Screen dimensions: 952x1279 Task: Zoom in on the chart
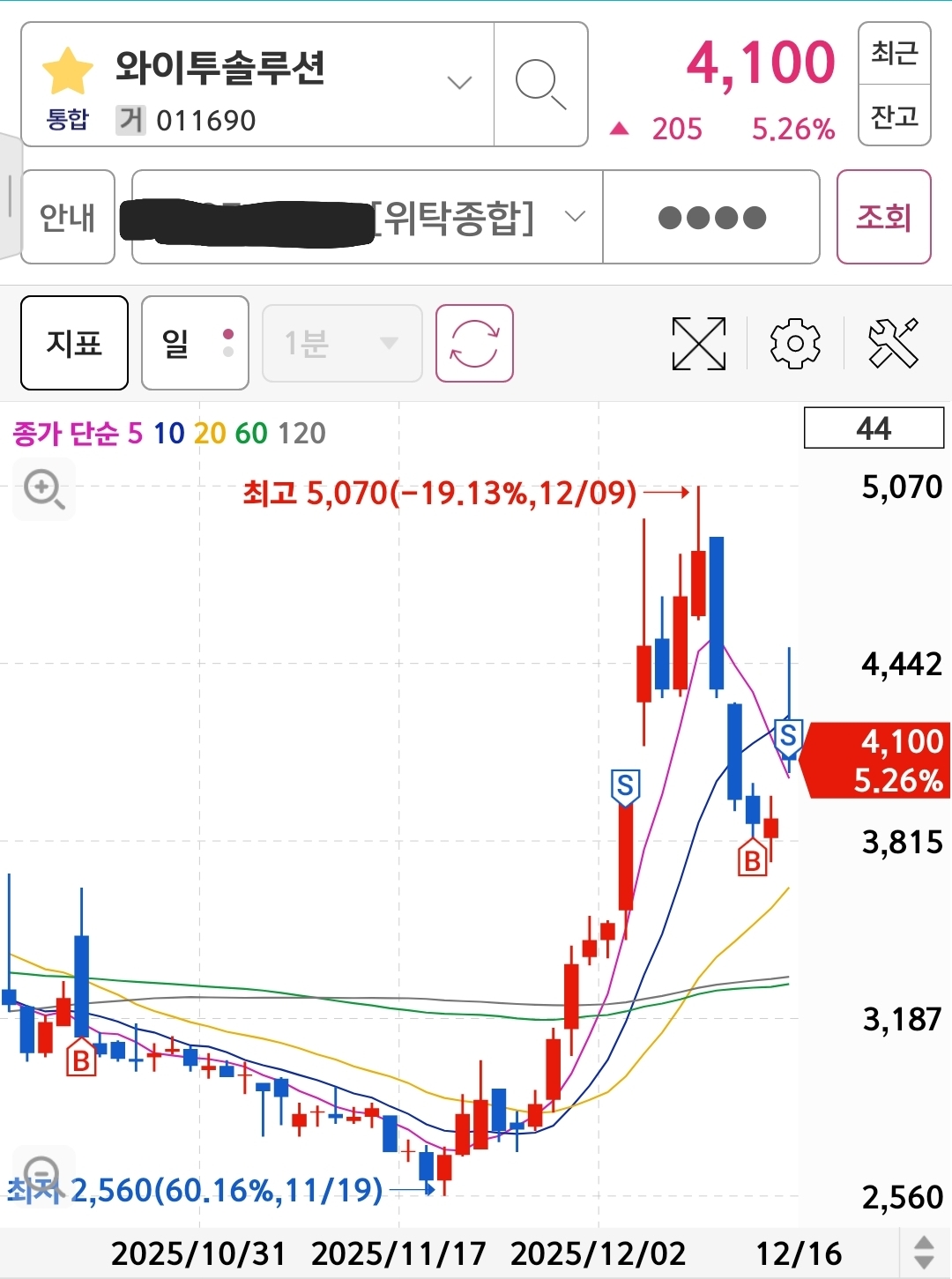[x=44, y=489]
